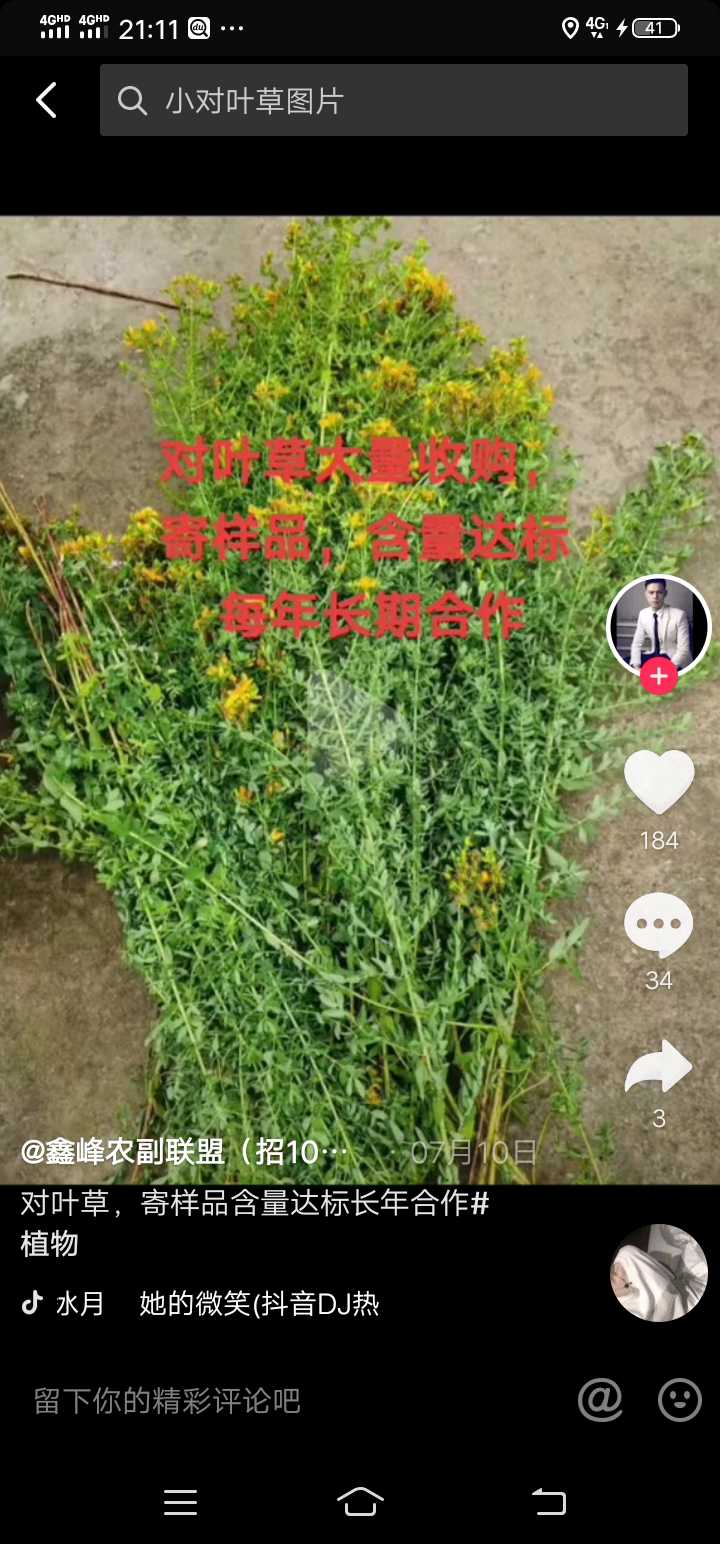This screenshot has width=720, height=1544.
Task: Follow the author with the red plus
Action: [658, 677]
